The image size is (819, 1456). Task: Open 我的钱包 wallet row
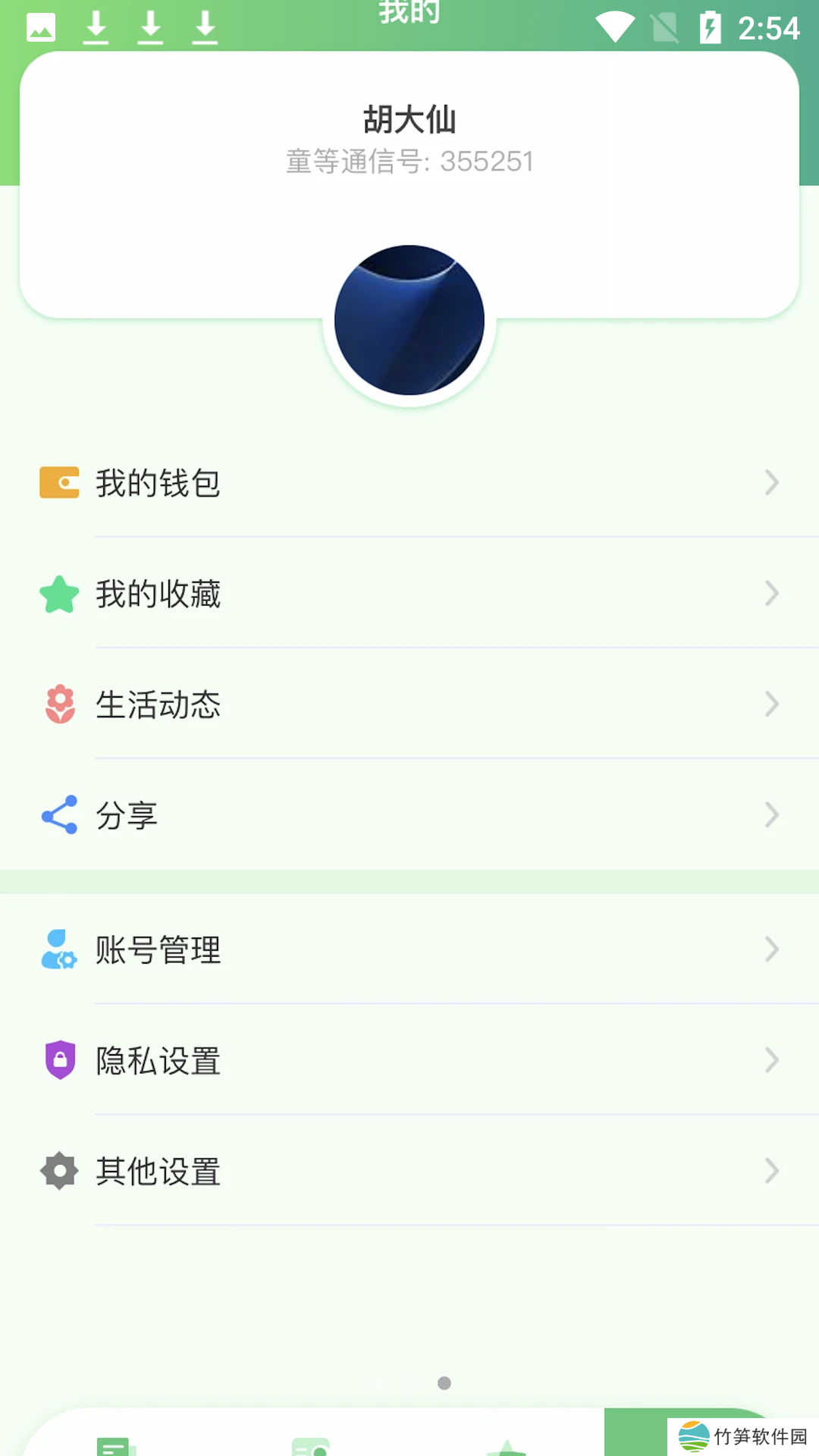[409, 483]
